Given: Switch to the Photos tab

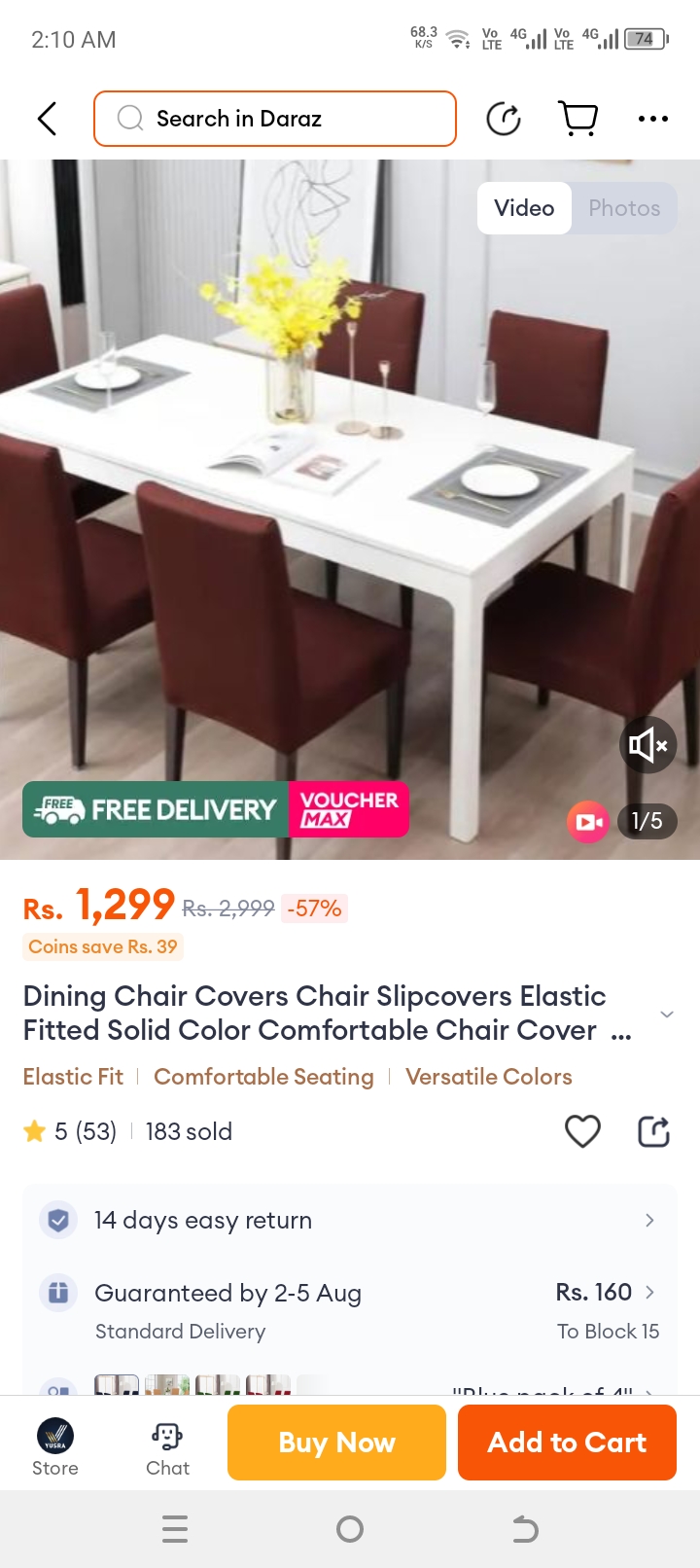Looking at the screenshot, I should coord(624,208).
